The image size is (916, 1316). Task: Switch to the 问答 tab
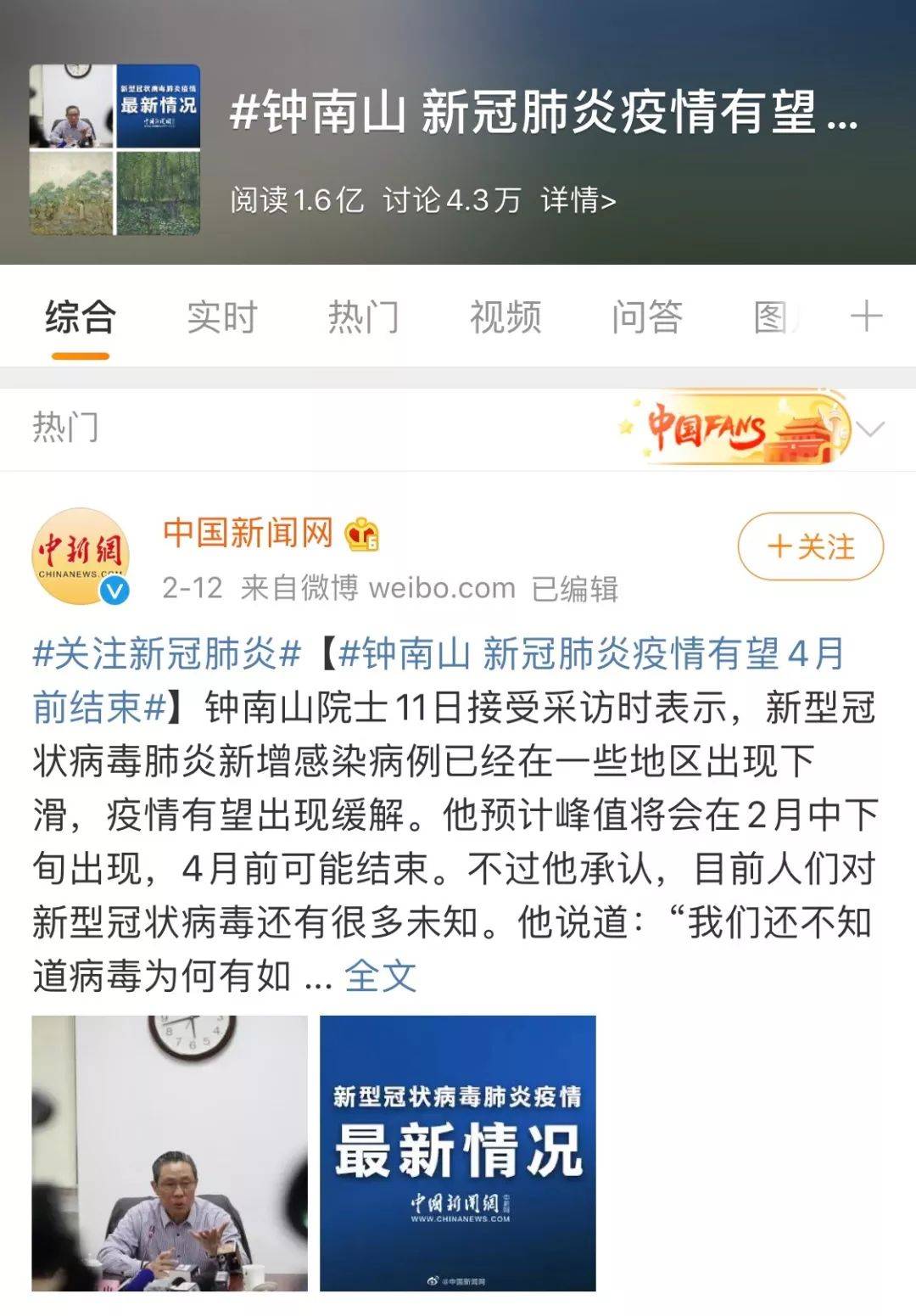pos(647,317)
